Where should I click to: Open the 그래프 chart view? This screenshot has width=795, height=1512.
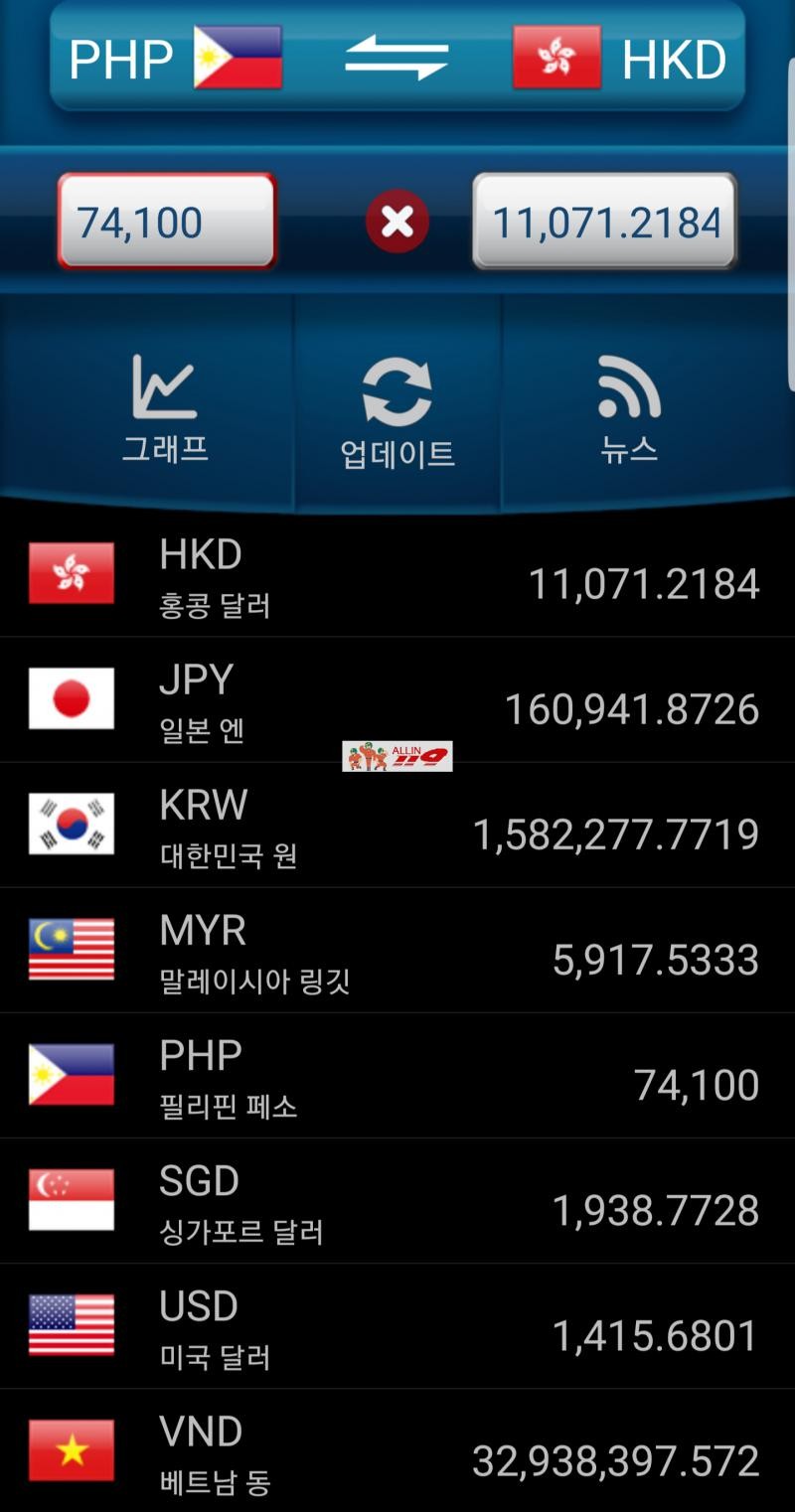pos(165,408)
